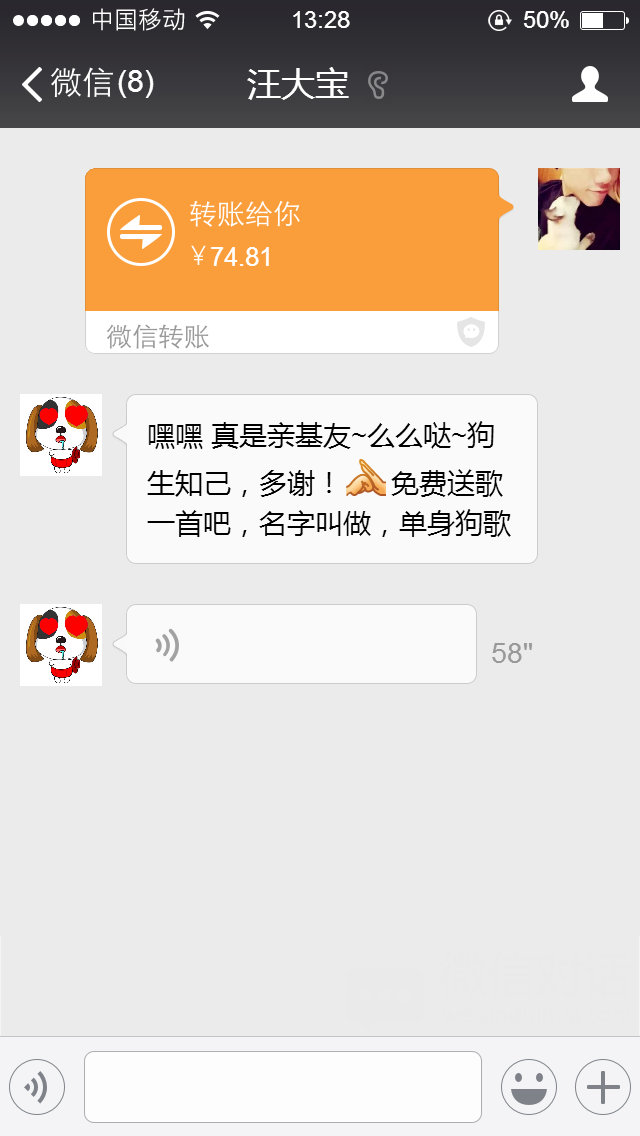View my own avatar beside the transfer

(578, 209)
